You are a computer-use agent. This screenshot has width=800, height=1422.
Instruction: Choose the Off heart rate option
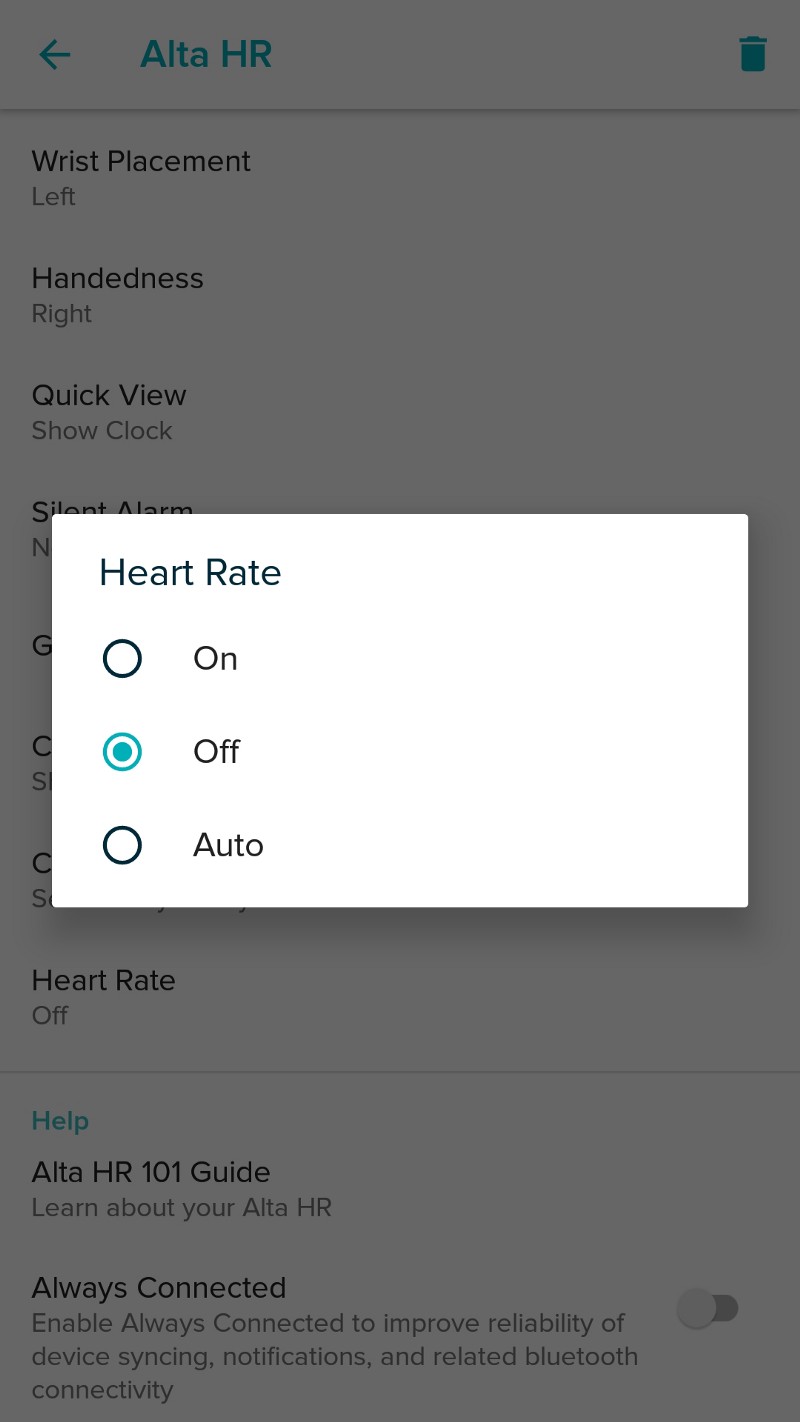400,752
